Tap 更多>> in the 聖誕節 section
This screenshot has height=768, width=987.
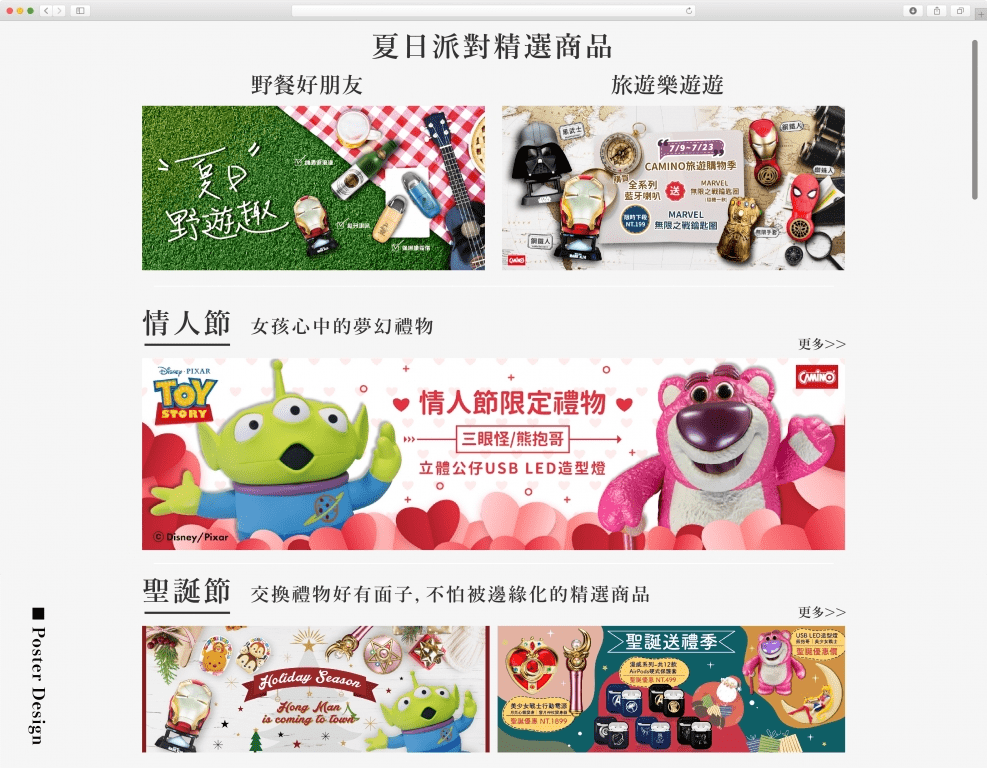[821, 612]
